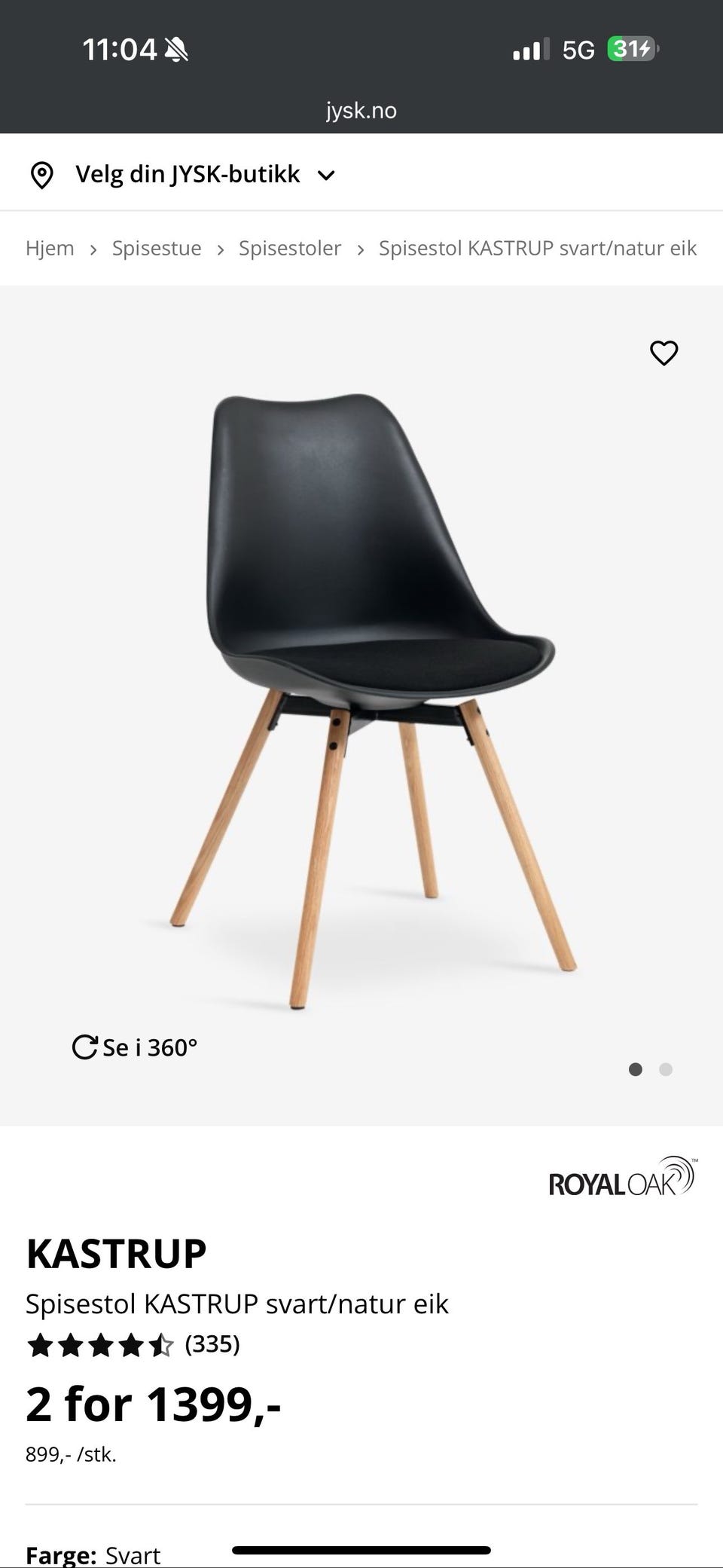
Task: Add KASTRUP chair to favorites
Action: pos(664,353)
